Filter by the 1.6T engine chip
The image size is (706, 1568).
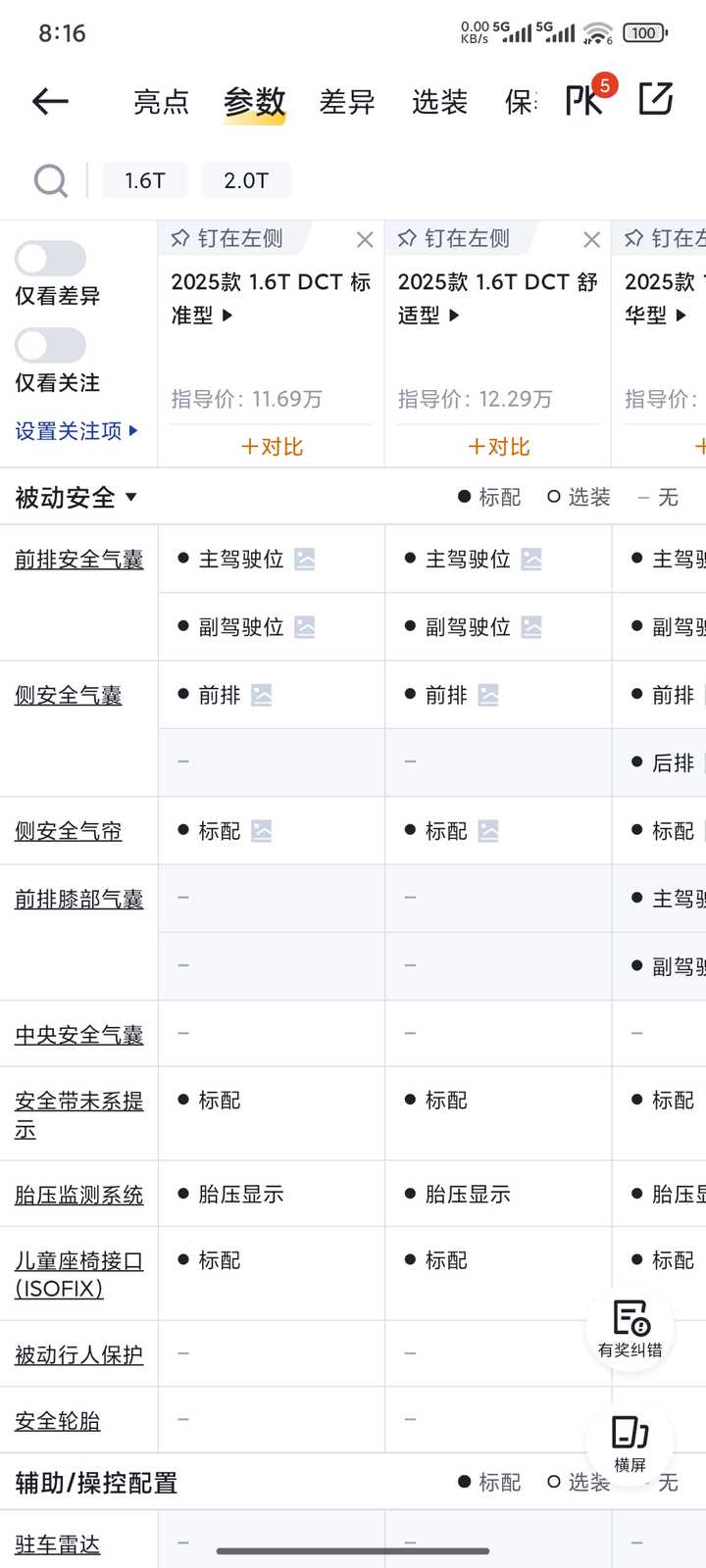click(145, 180)
